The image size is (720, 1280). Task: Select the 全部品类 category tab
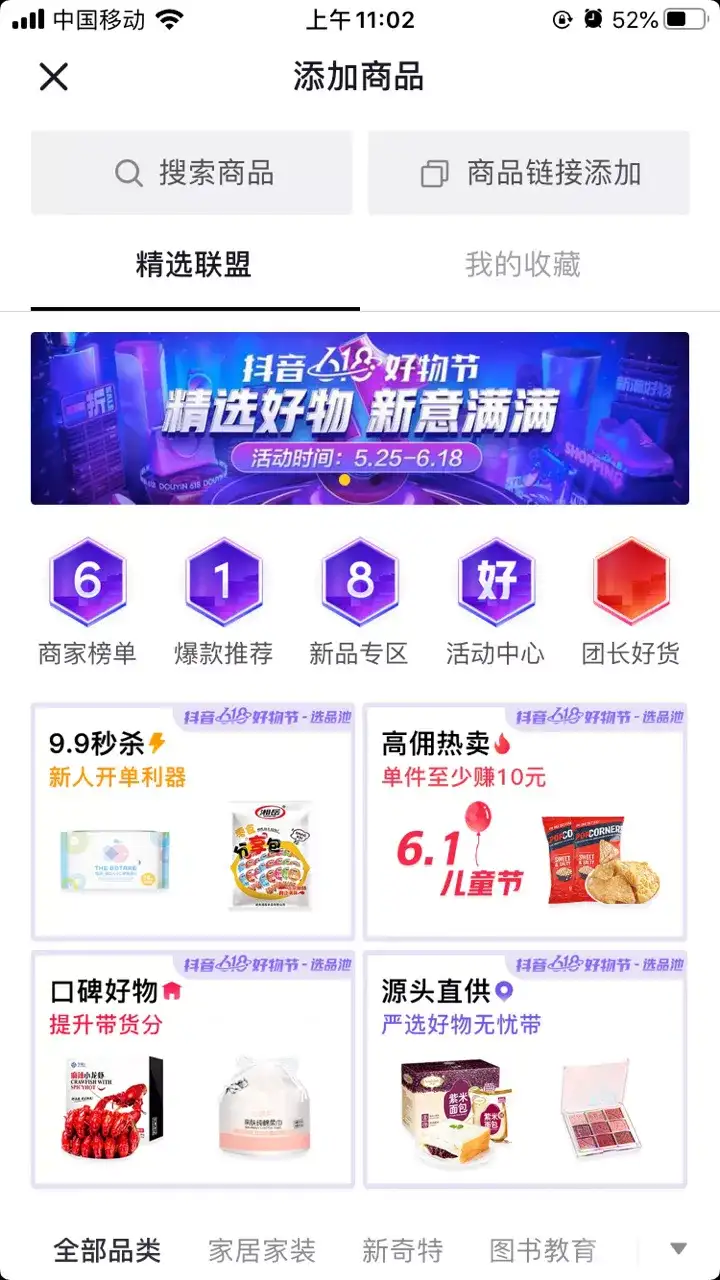pyautogui.click(x=107, y=1249)
